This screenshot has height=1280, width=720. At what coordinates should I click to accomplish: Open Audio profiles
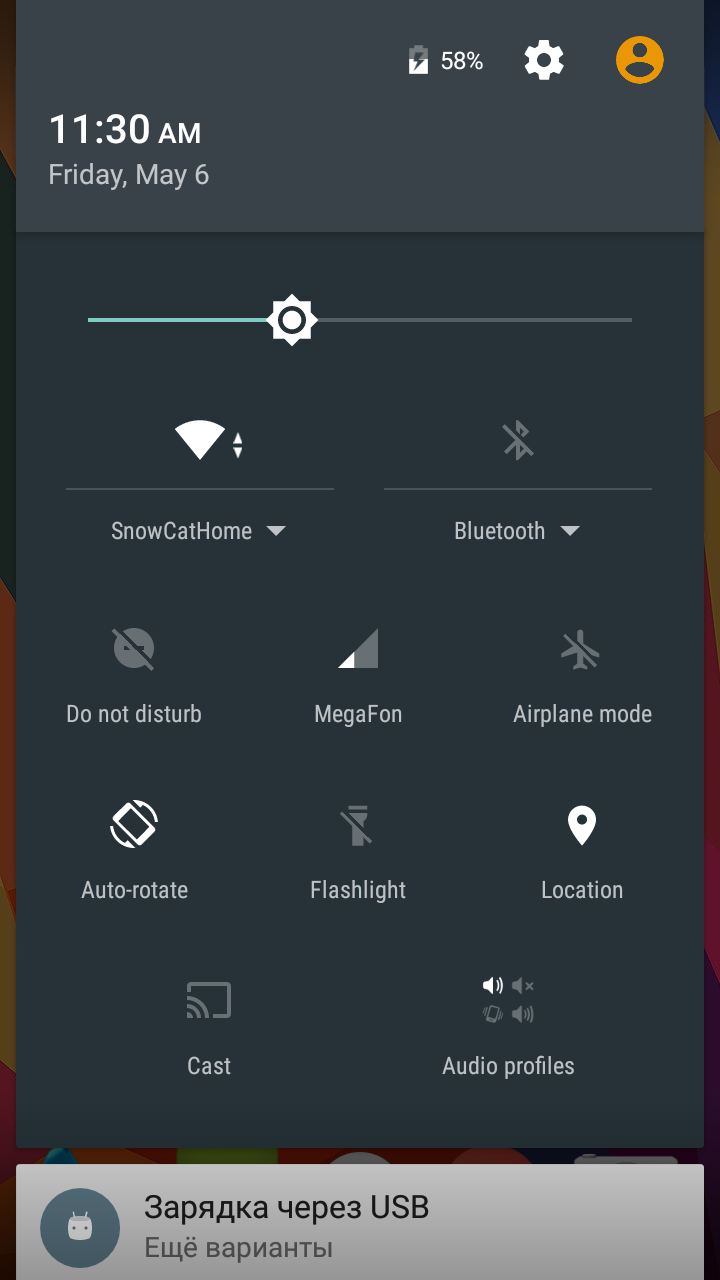[x=508, y=1002]
